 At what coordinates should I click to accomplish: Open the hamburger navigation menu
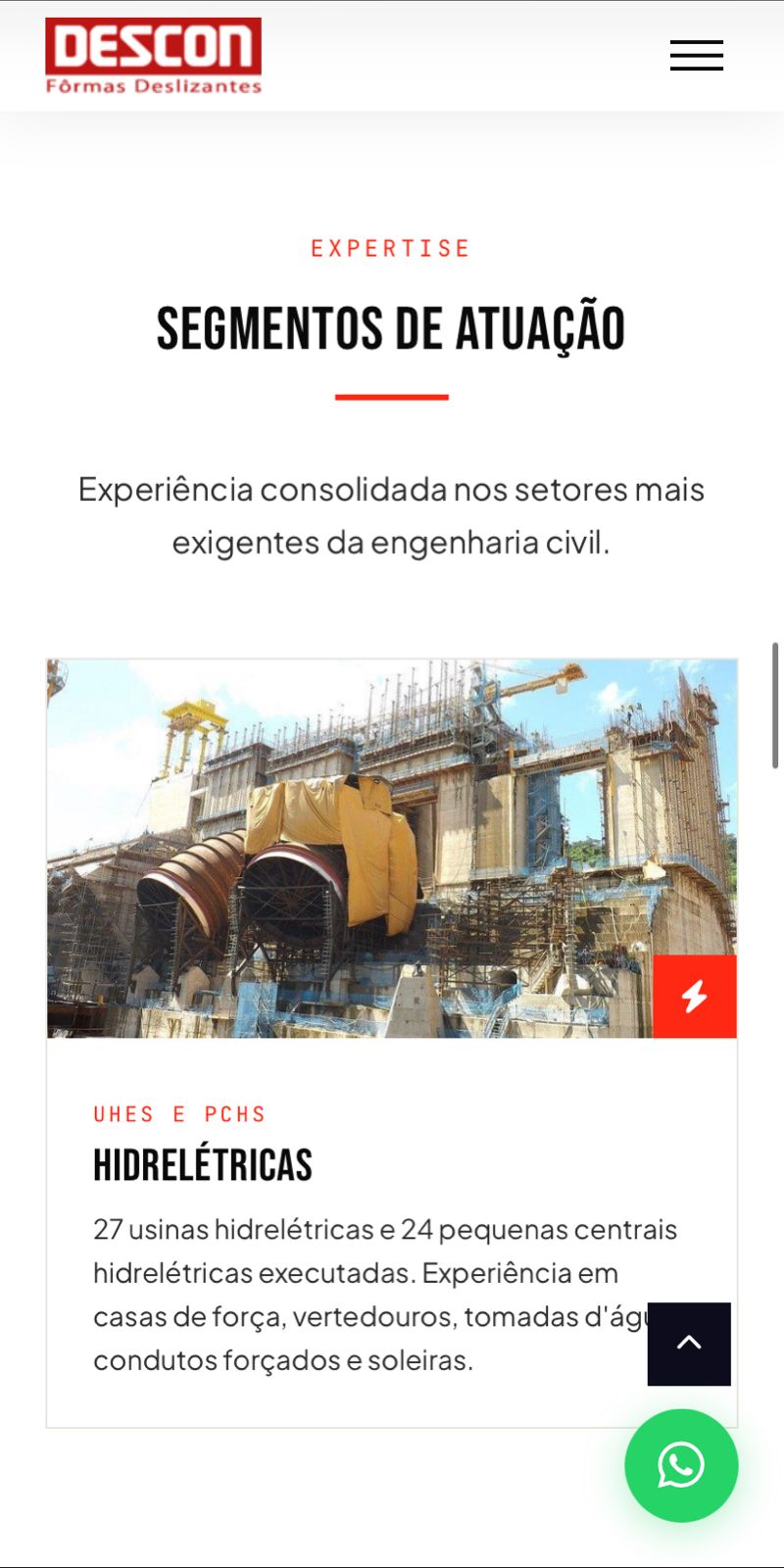(696, 56)
